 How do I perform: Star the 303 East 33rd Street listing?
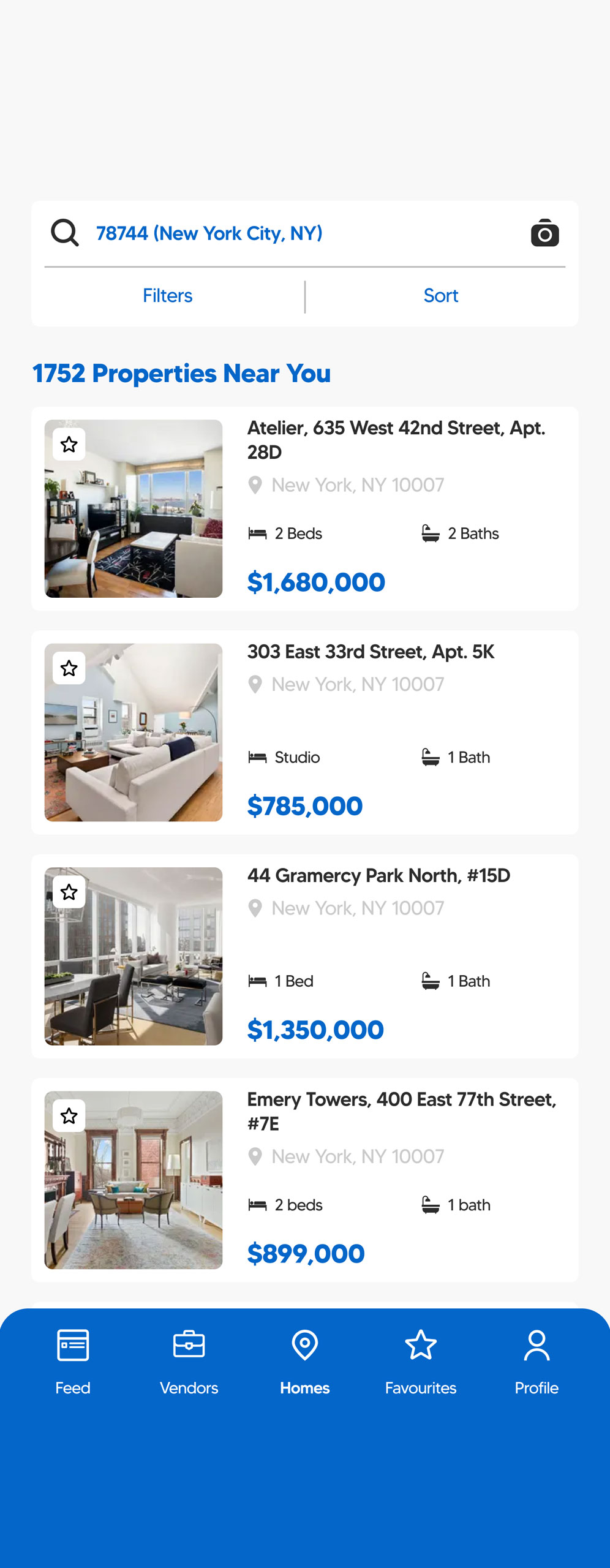click(x=69, y=668)
